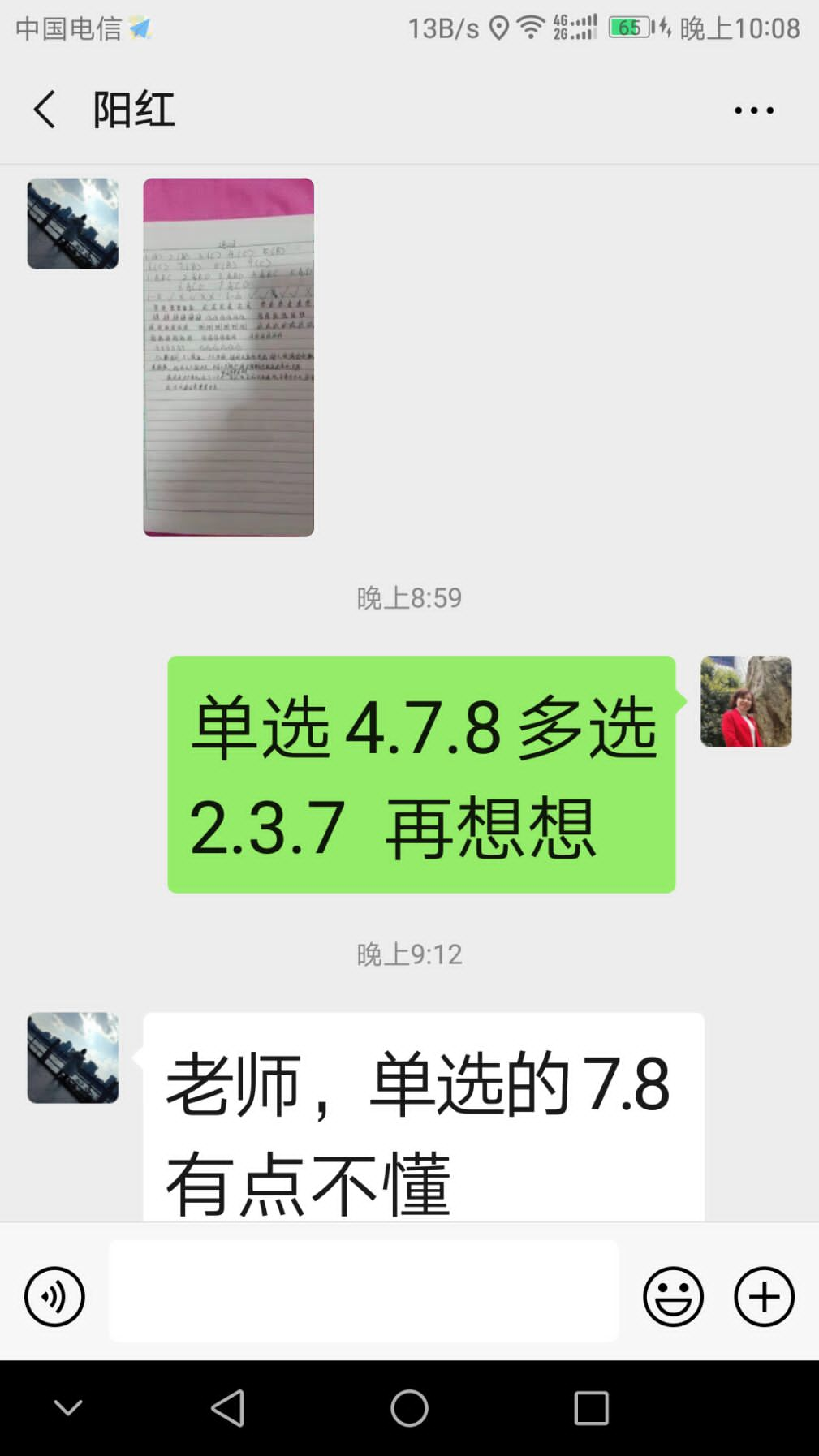Image resolution: width=819 pixels, height=1456 pixels.
Task: Show recent apps
Action: click(x=591, y=1407)
